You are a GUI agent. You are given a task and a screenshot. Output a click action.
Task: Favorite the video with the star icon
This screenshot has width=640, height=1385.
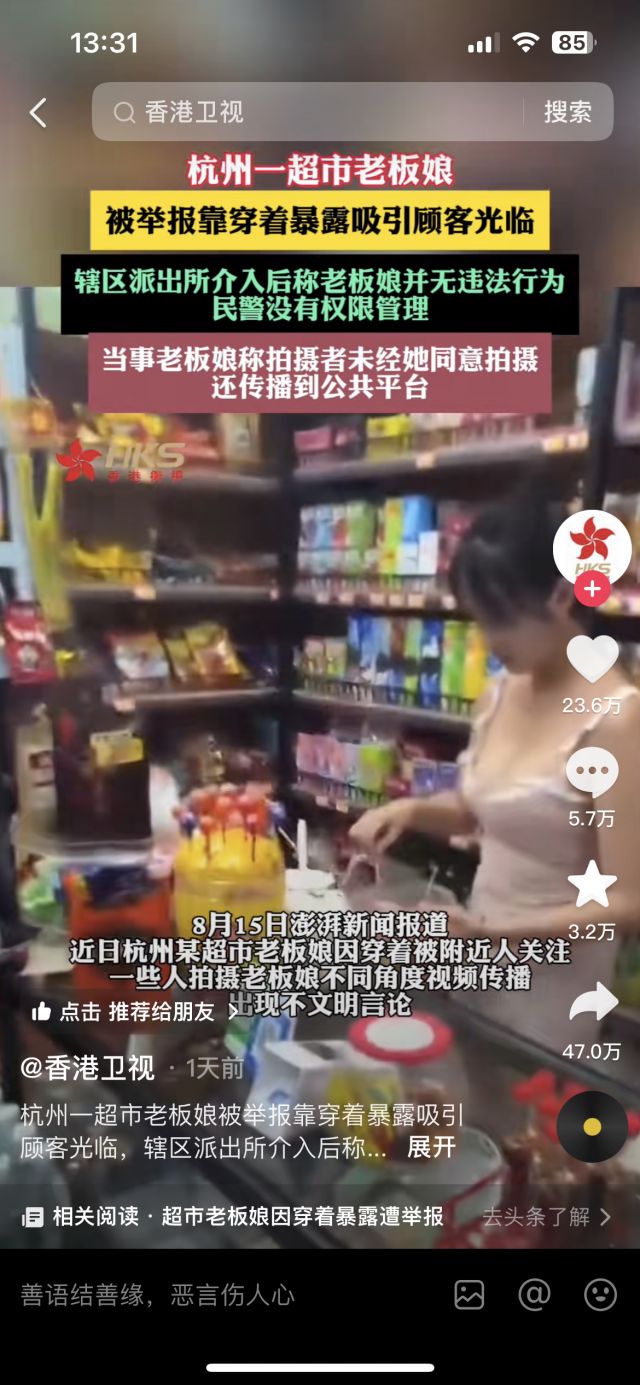point(592,885)
